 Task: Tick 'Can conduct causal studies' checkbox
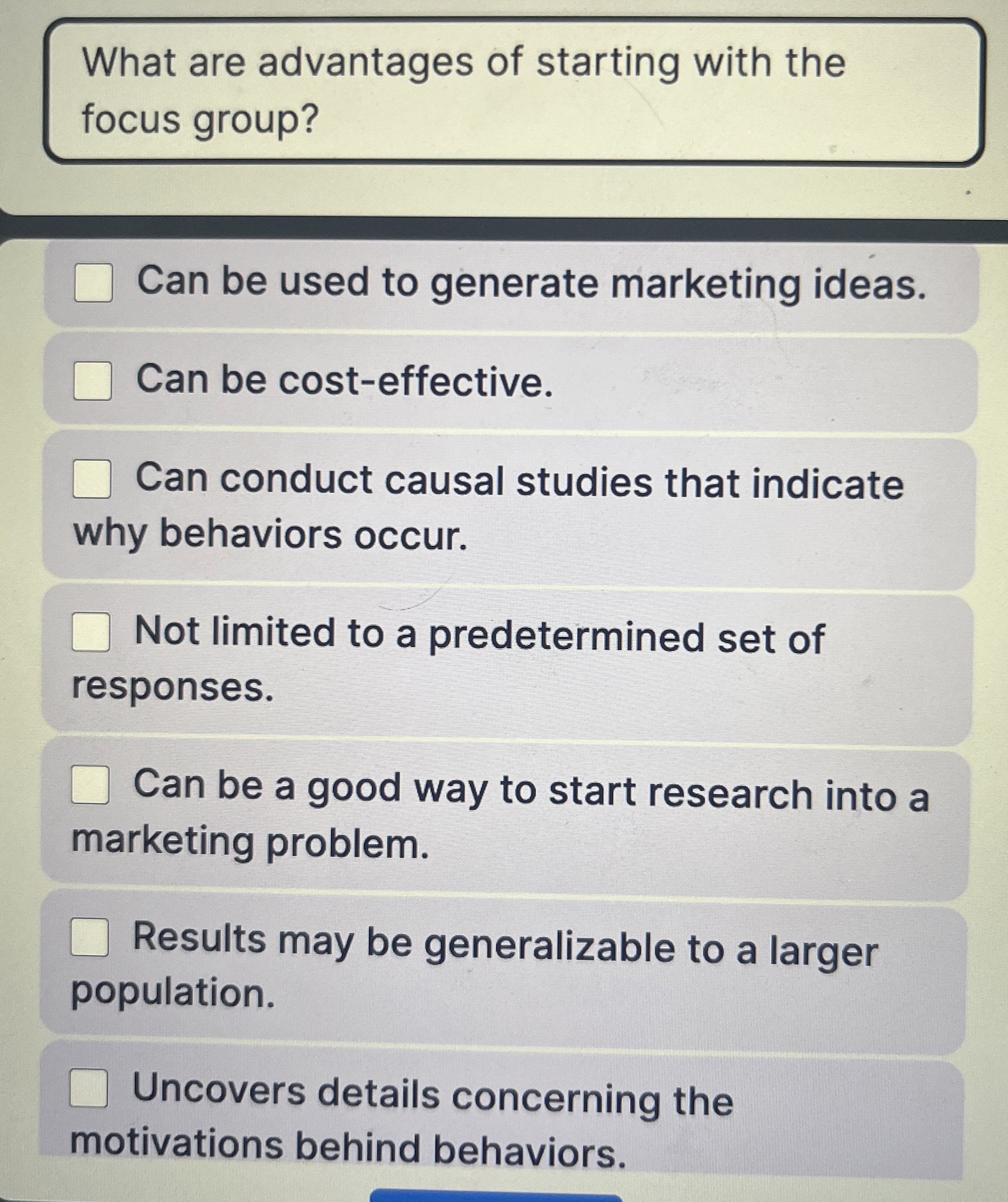click(x=92, y=479)
